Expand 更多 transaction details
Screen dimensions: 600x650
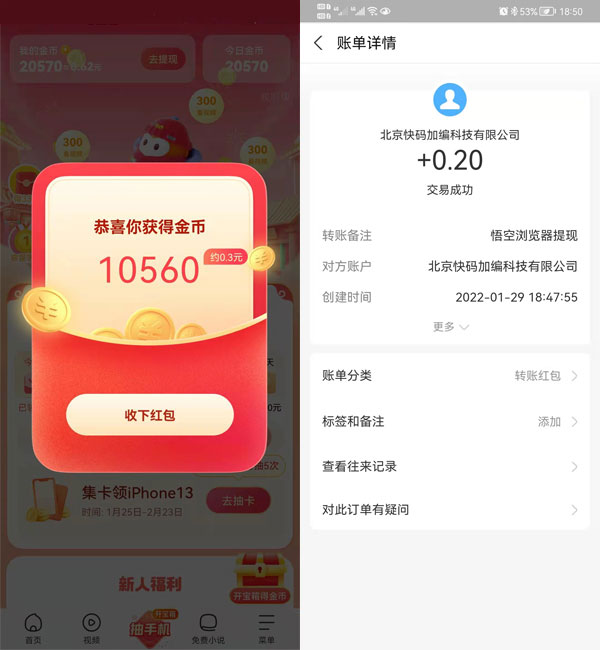[450, 327]
